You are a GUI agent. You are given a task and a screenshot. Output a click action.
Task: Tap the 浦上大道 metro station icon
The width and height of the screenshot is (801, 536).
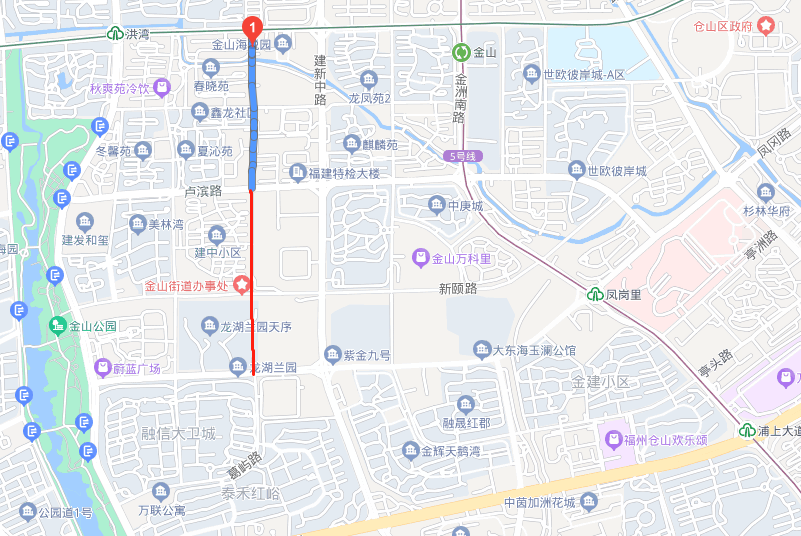pos(747,431)
